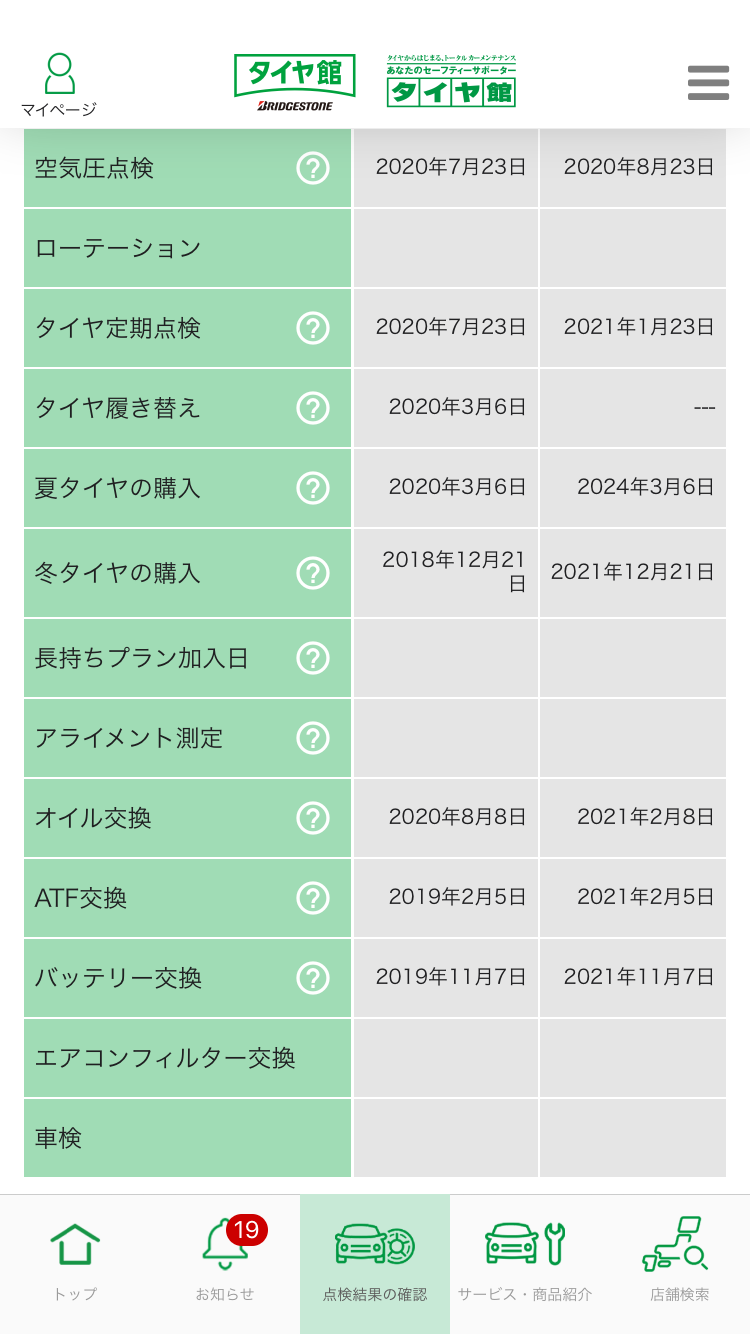Show help for タイヤ履き替え

coord(313,408)
